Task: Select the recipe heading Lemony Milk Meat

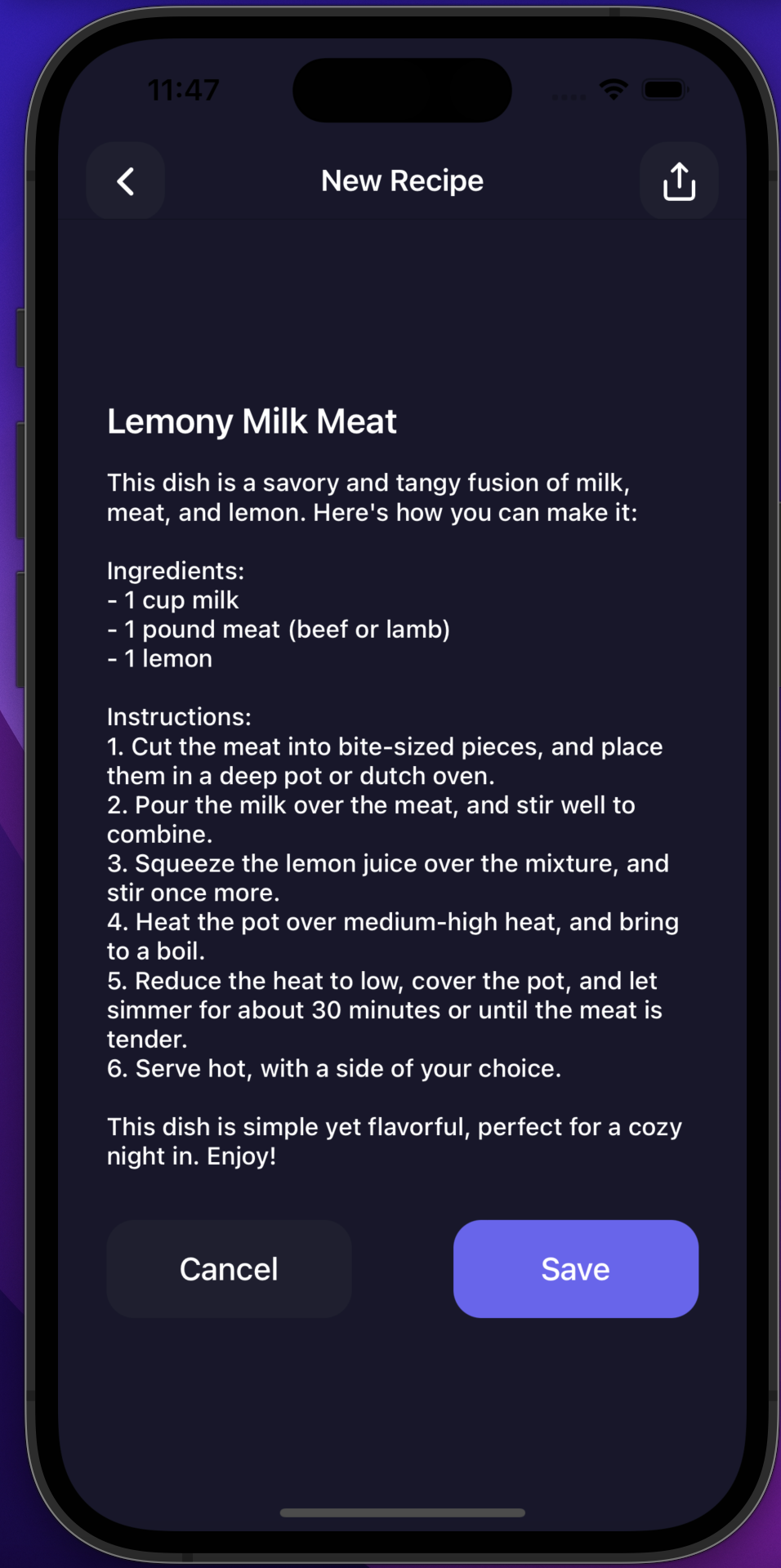Action: [x=252, y=421]
